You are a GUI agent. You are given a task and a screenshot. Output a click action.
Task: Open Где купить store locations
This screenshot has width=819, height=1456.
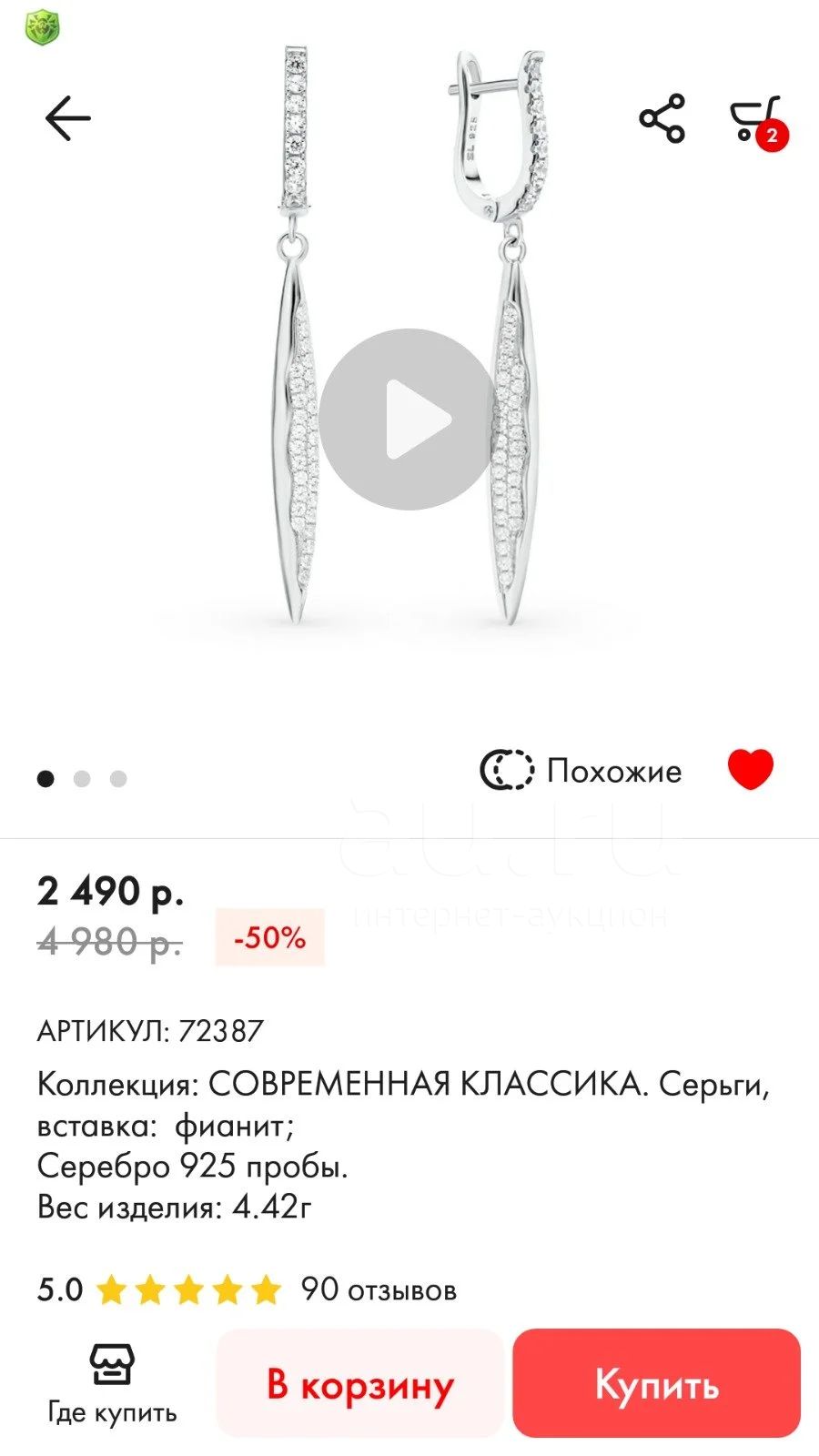[112, 1384]
